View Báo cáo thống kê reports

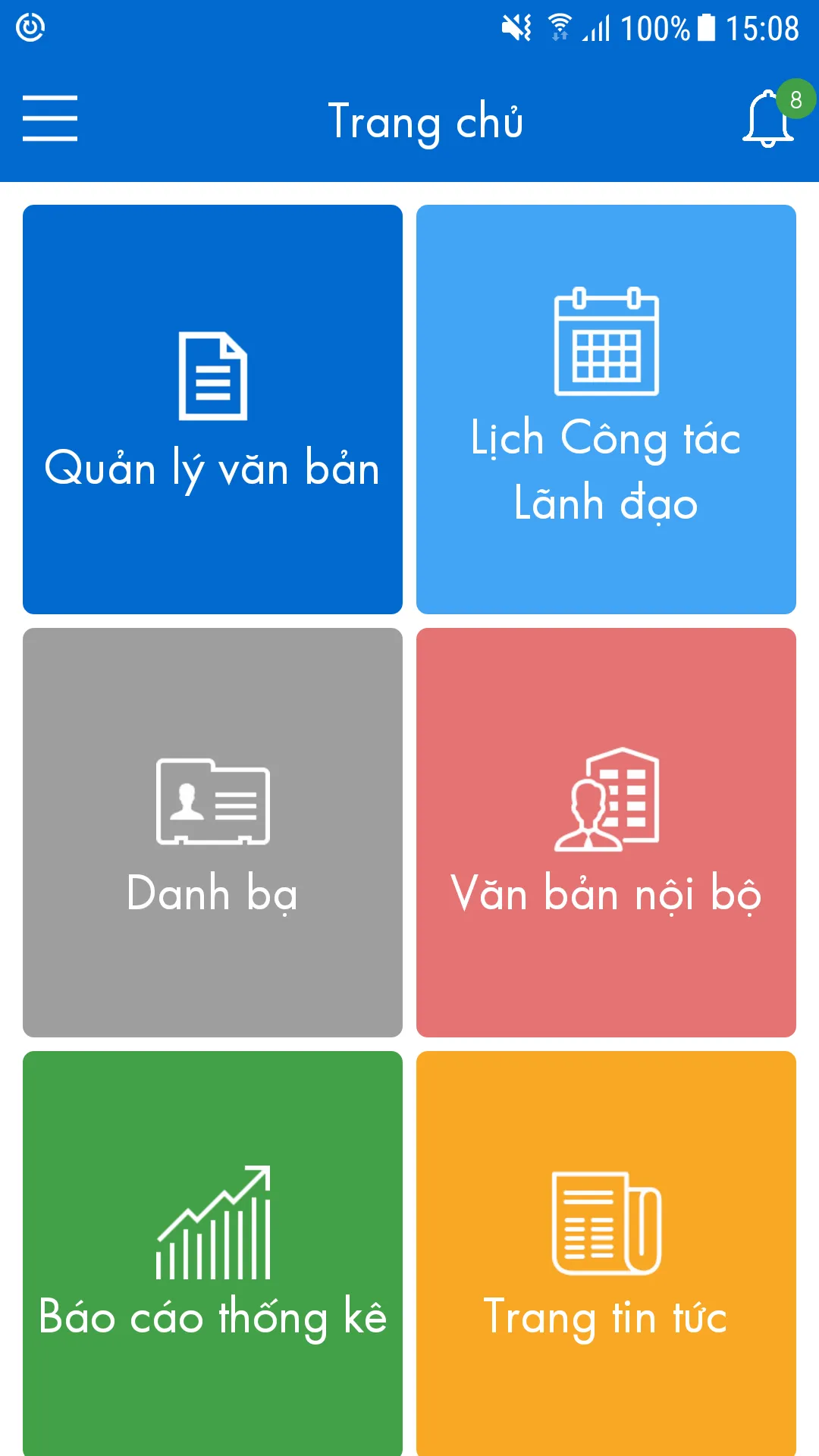coord(212,1251)
